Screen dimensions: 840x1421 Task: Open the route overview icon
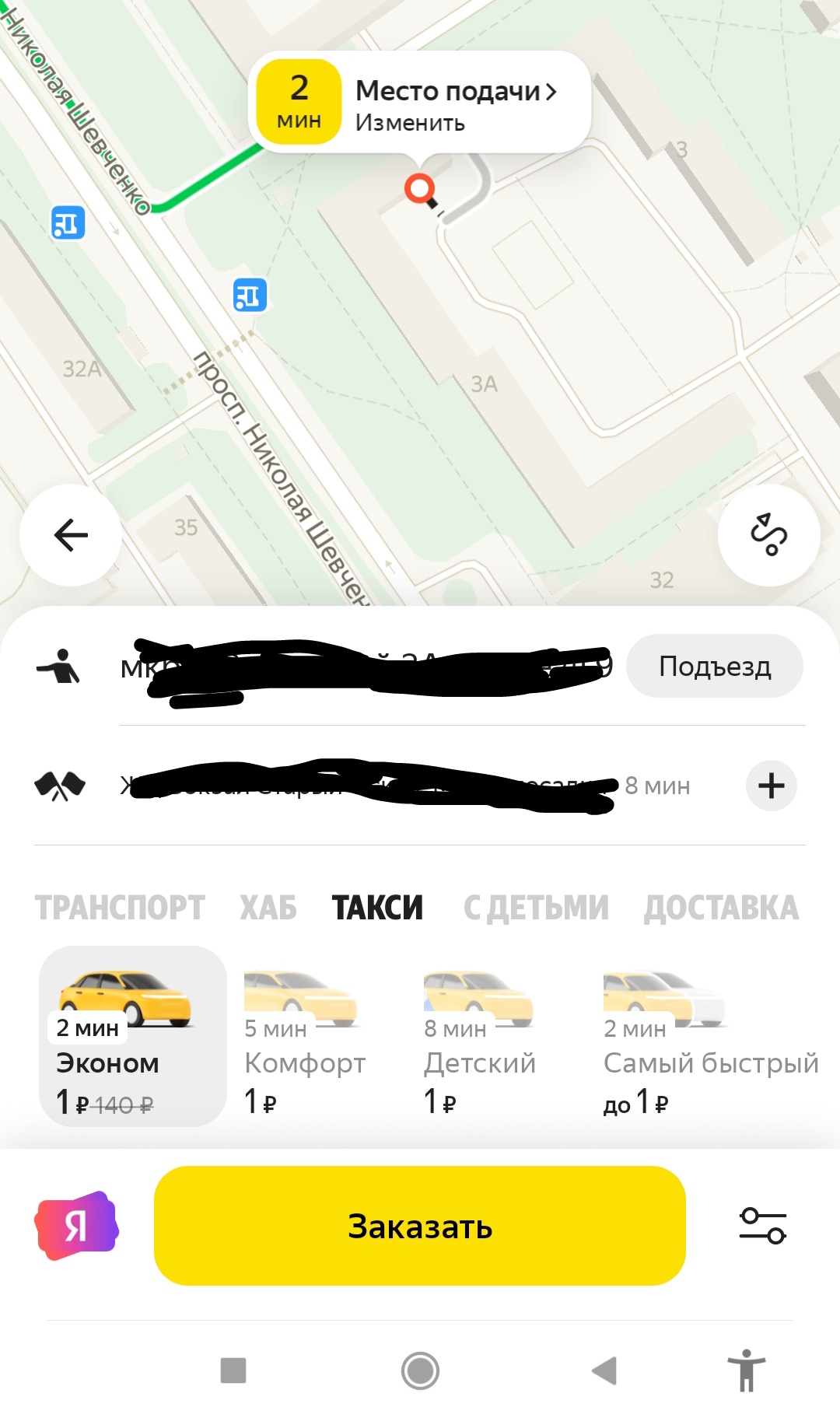[x=768, y=535]
